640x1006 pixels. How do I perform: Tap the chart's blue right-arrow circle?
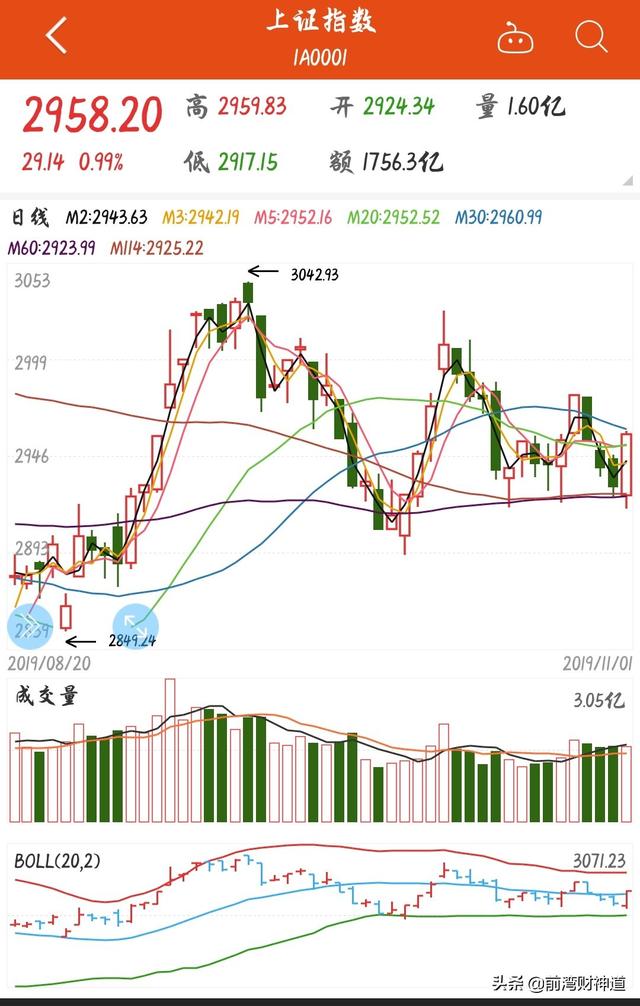tap(26, 626)
